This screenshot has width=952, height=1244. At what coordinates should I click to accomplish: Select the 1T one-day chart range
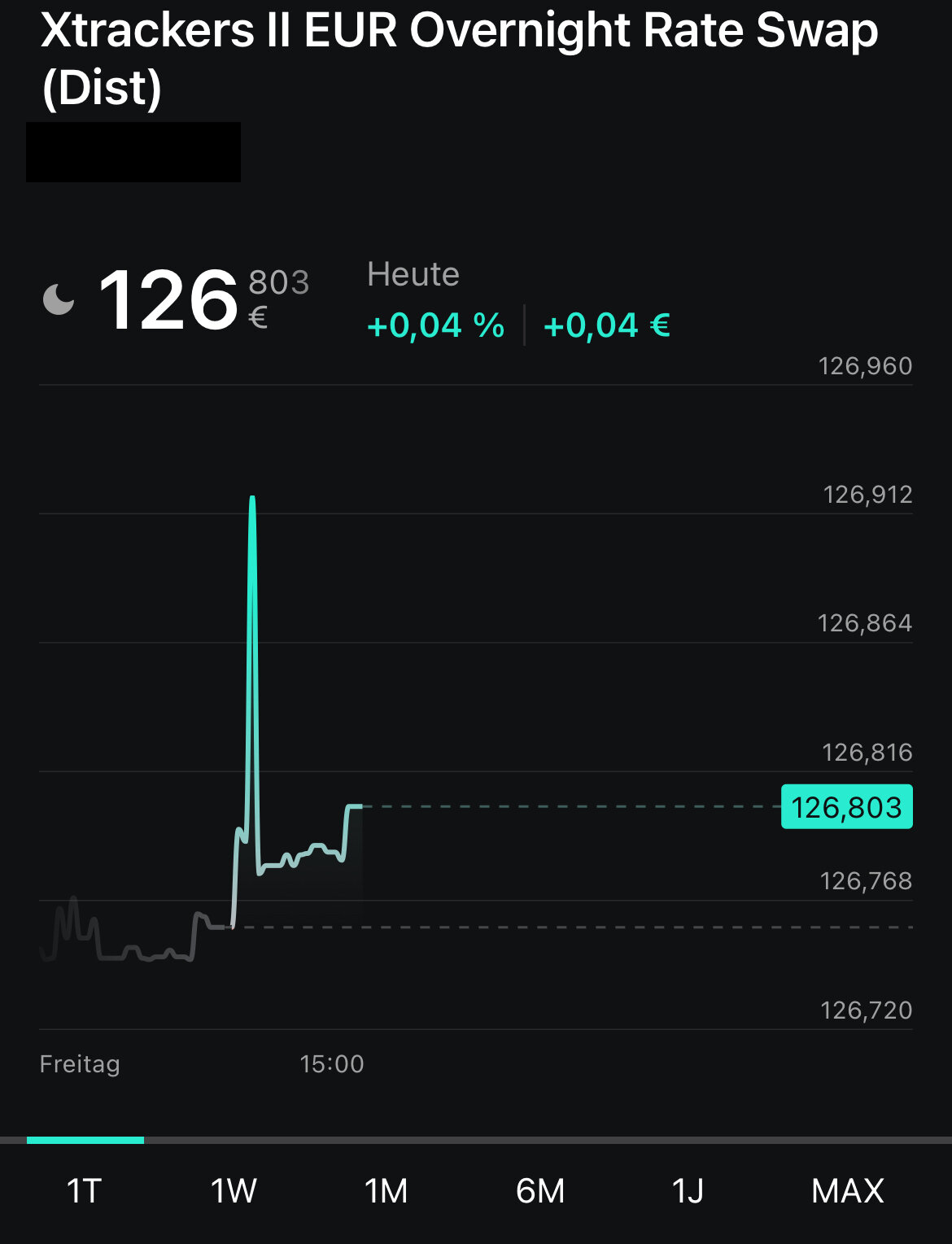tap(84, 1191)
